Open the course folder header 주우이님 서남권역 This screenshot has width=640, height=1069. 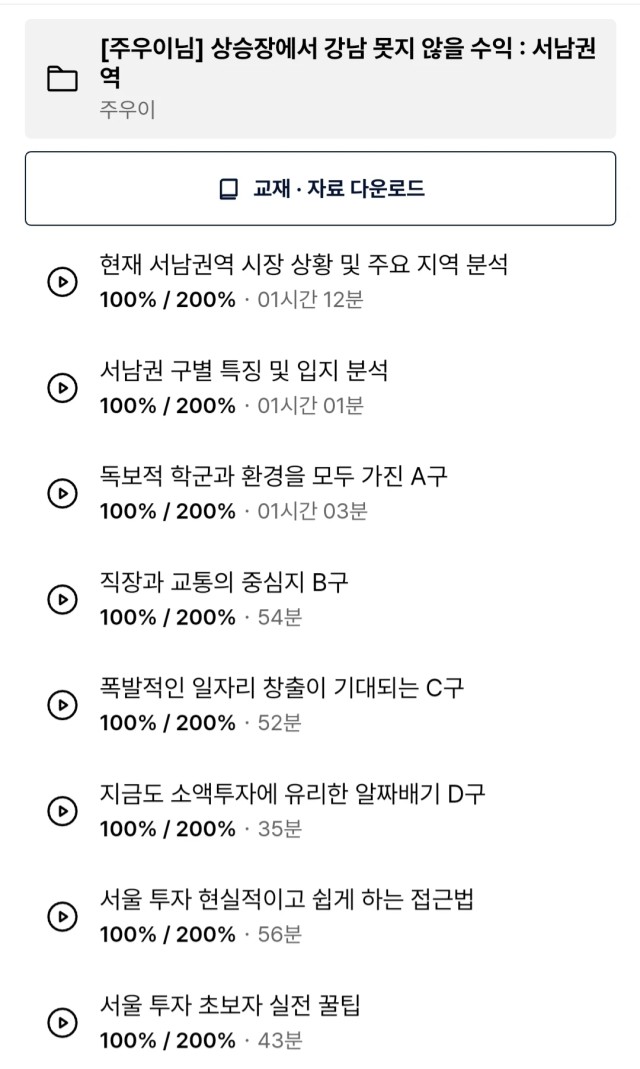(x=320, y=79)
